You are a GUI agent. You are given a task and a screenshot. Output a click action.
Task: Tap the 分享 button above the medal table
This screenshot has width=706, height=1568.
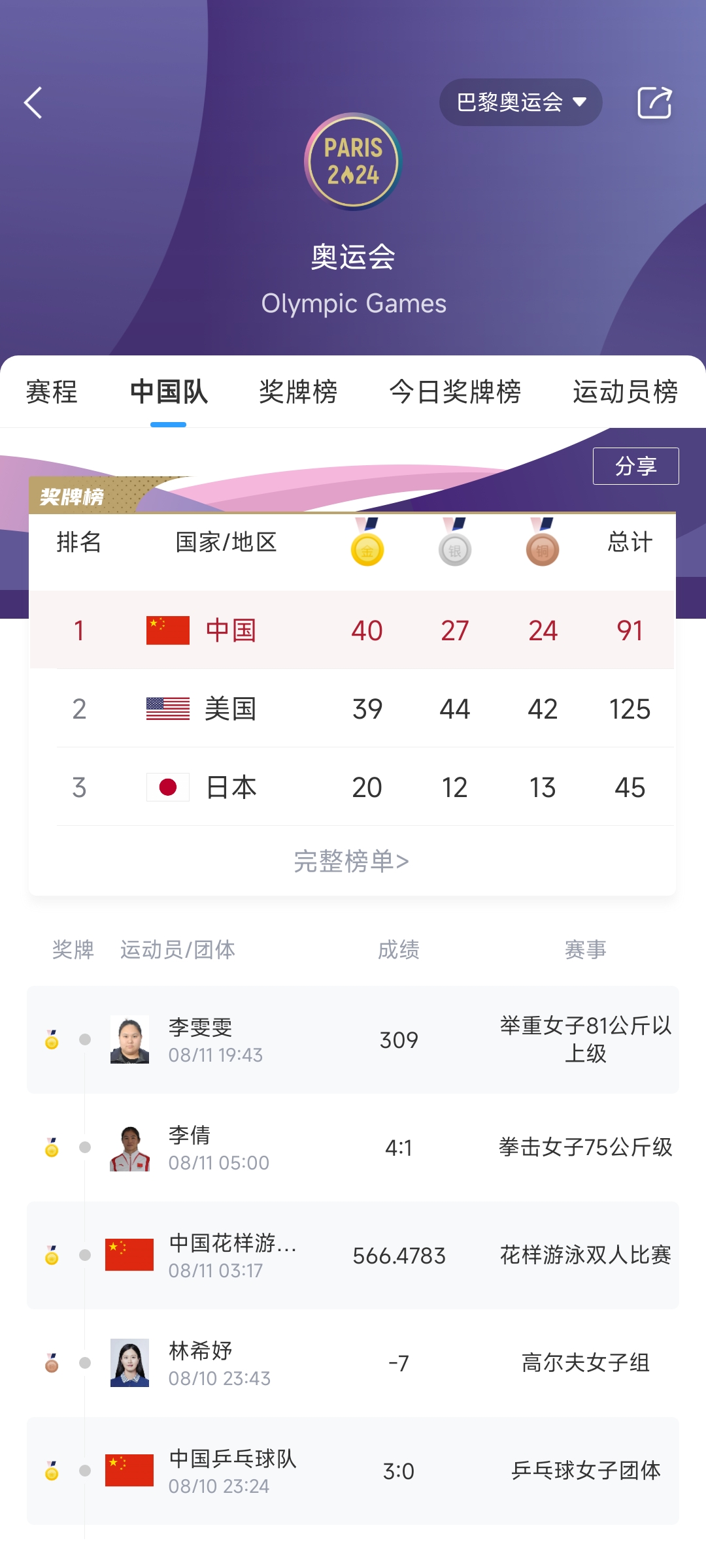coord(635,466)
